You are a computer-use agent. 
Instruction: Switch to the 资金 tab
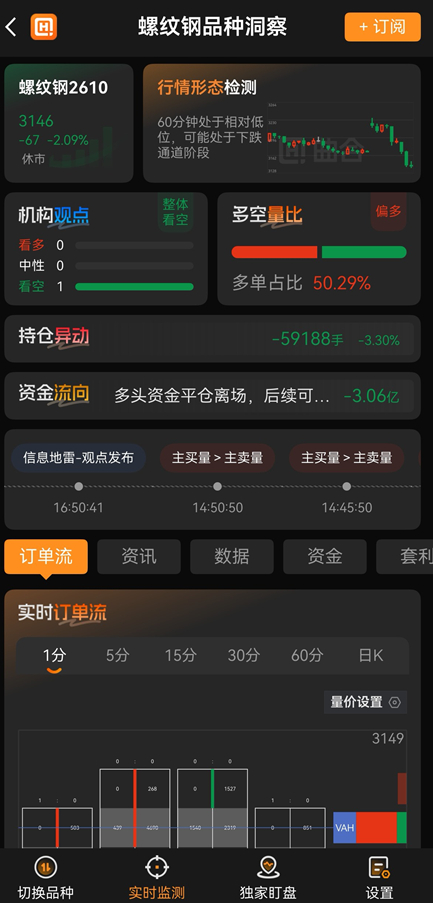click(x=325, y=556)
